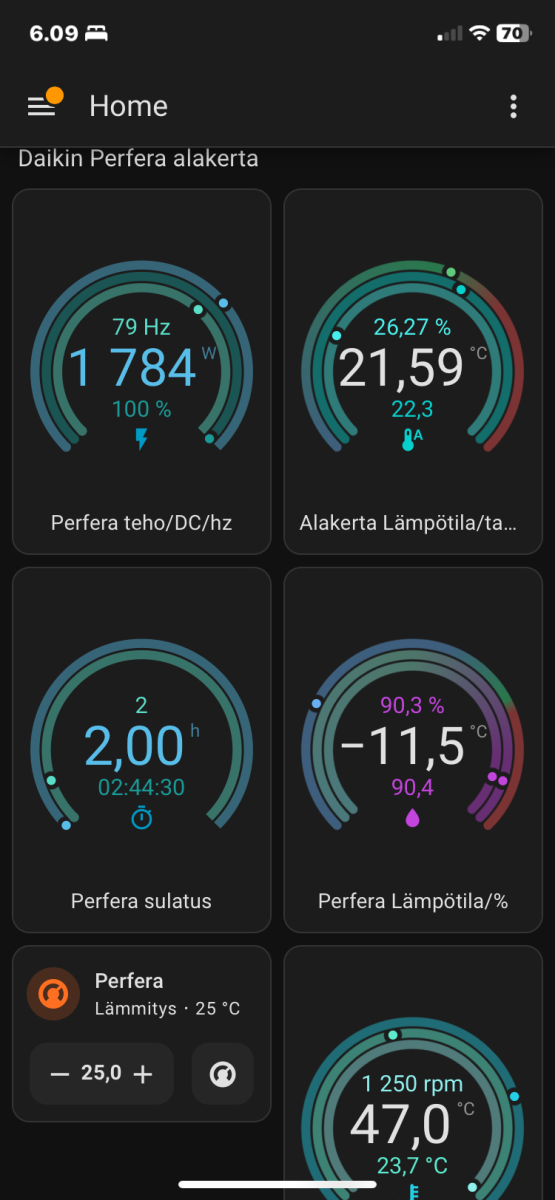This screenshot has height=1200, width=555.
Task: Decrease Perfera target temperature with minus
Action: click(x=60, y=1074)
